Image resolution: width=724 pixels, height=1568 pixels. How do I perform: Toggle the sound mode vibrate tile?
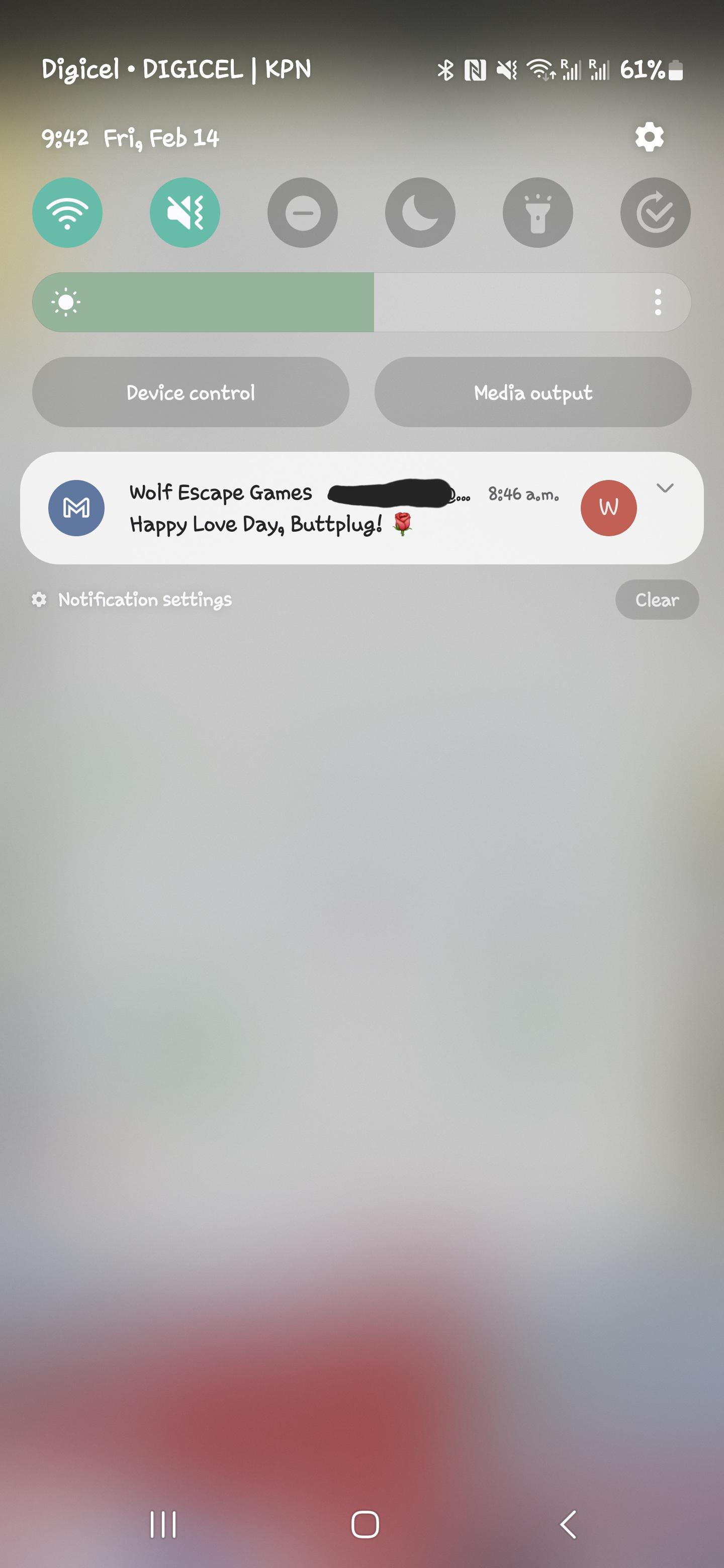(185, 213)
